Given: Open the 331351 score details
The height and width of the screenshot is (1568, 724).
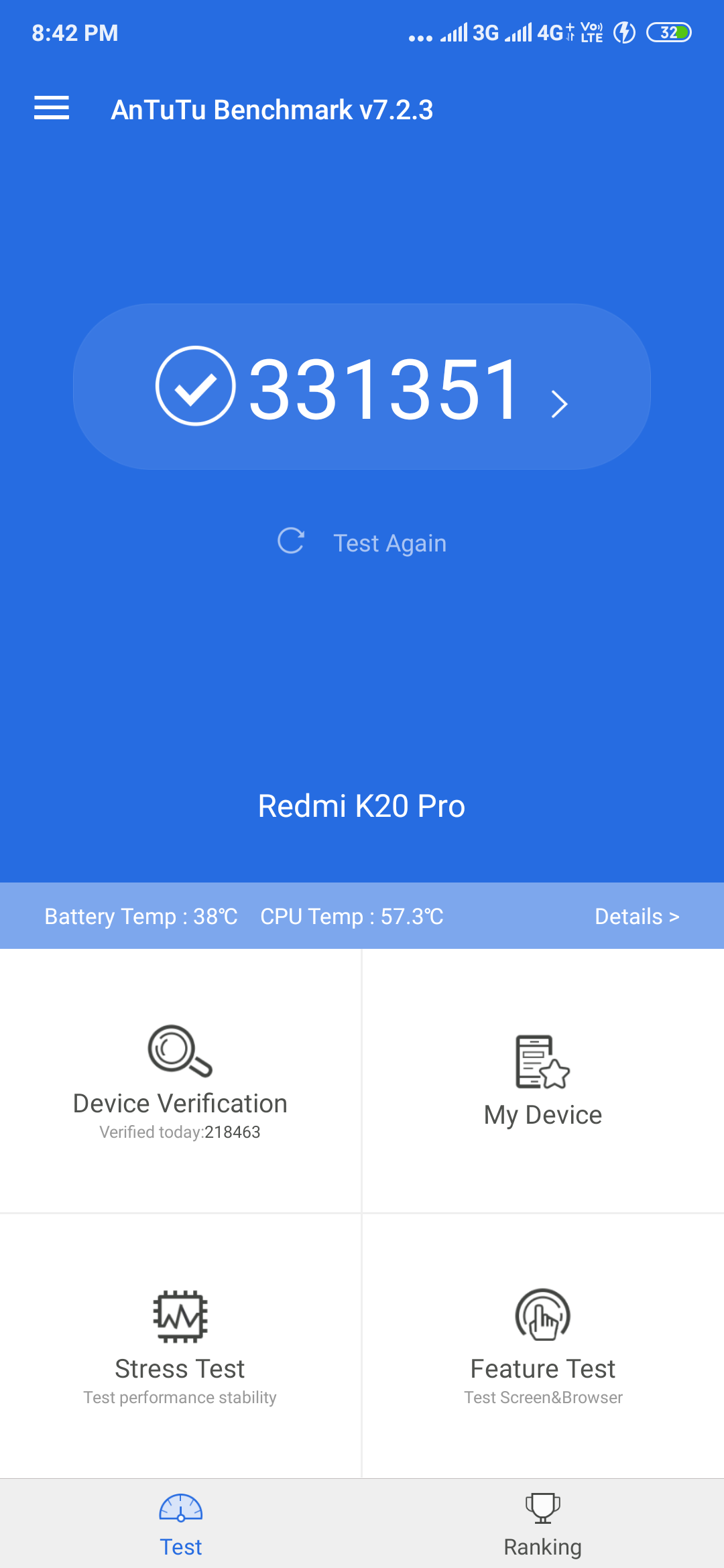Looking at the screenshot, I should coord(362,387).
